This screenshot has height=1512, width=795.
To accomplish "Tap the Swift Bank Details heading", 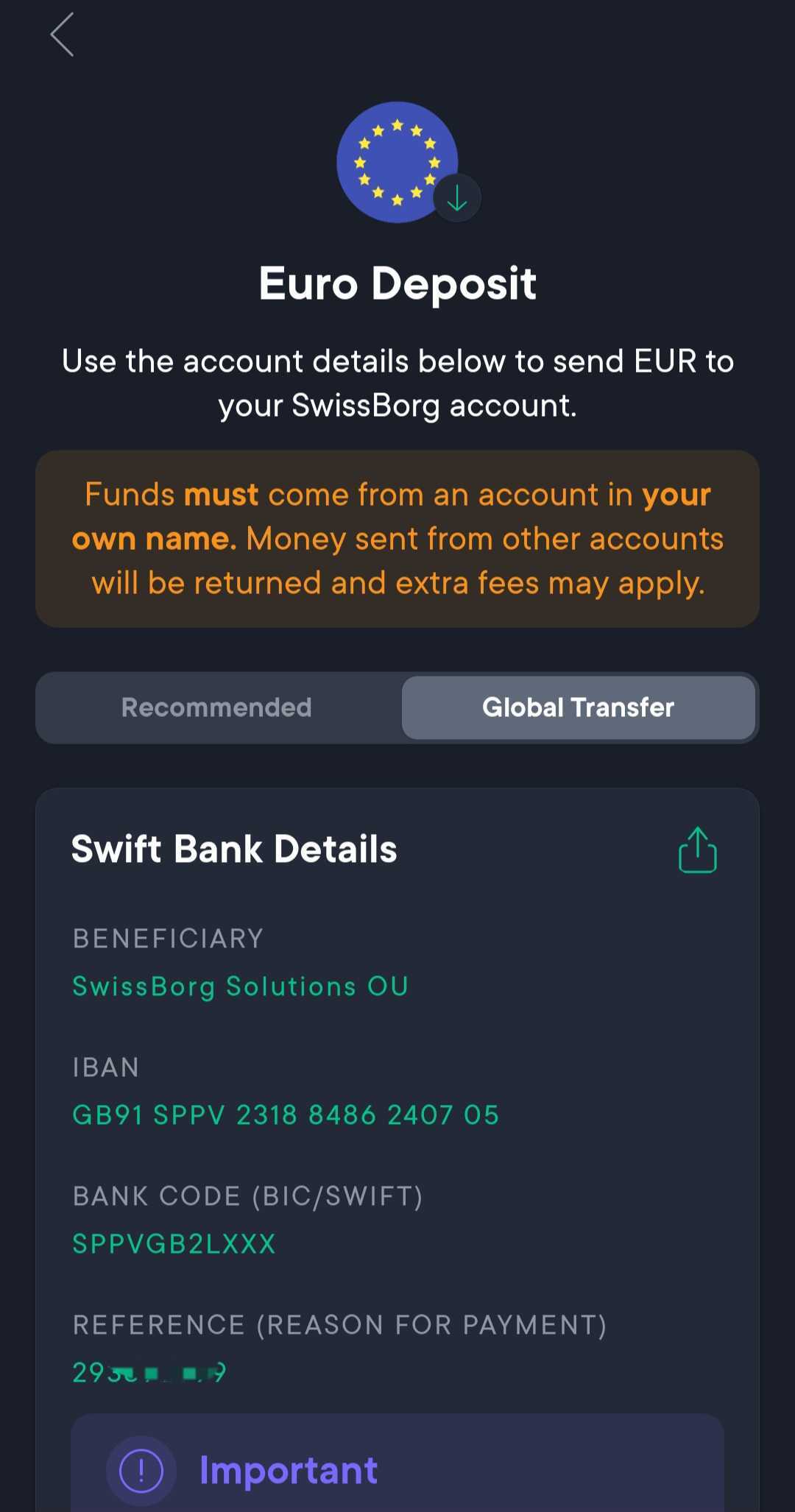I will coord(234,849).
